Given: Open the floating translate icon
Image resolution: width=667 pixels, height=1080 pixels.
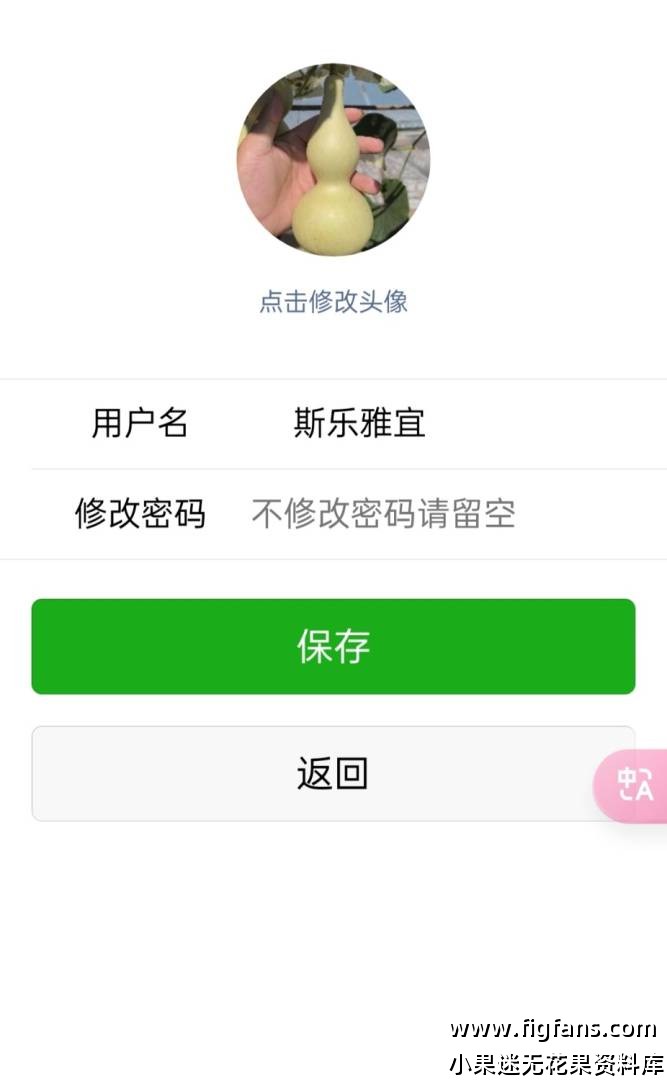Looking at the screenshot, I should click(635, 785).
